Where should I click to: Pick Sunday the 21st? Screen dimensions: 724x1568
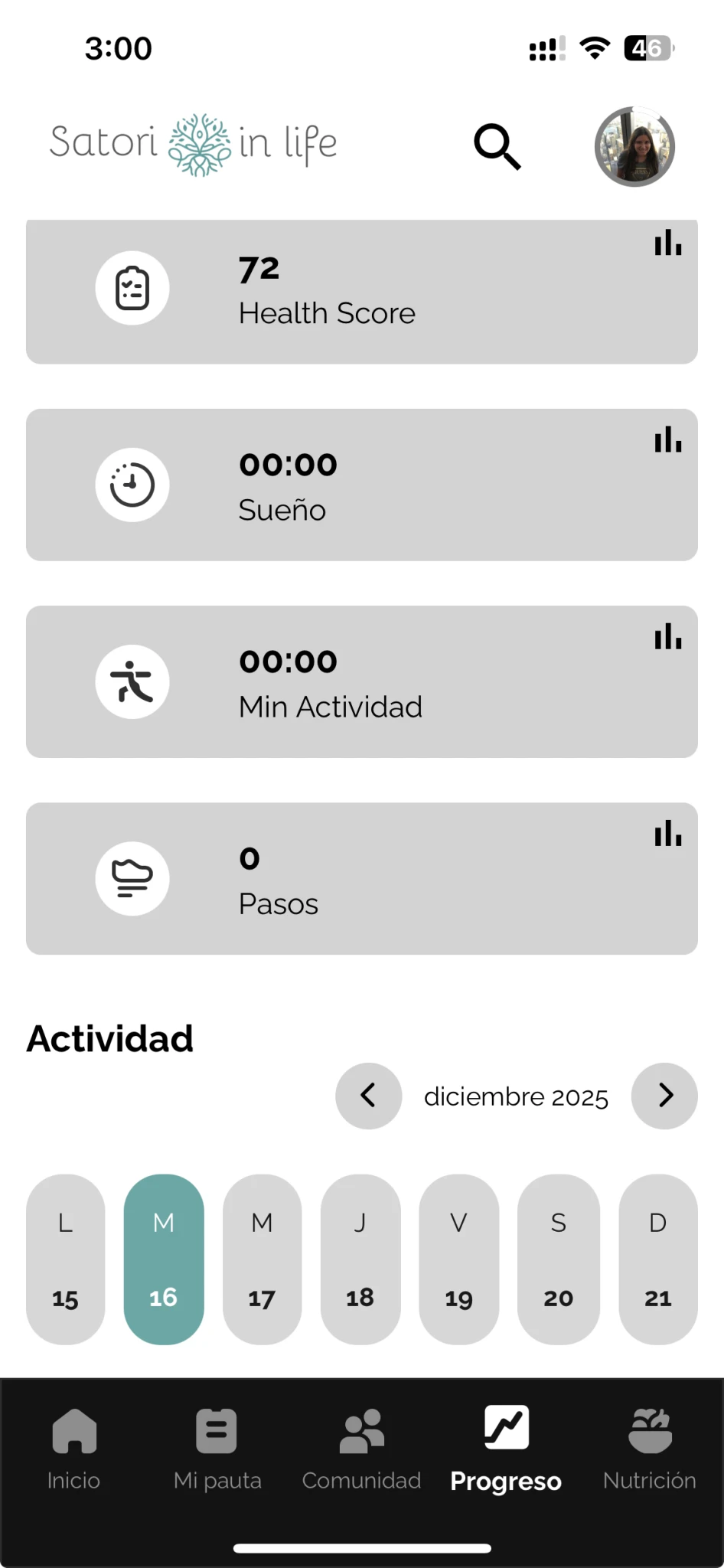tap(657, 1259)
